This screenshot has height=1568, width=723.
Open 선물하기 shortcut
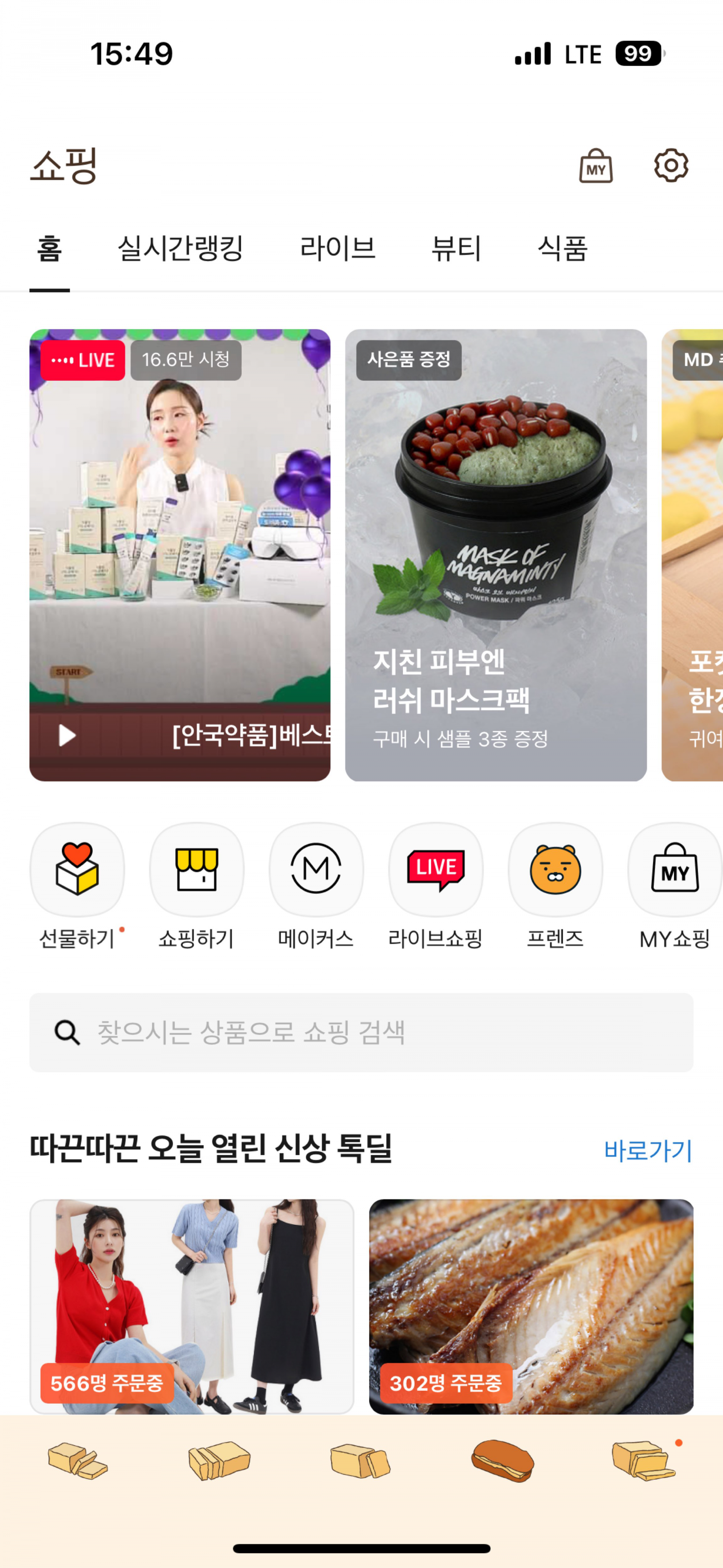coord(77,870)
